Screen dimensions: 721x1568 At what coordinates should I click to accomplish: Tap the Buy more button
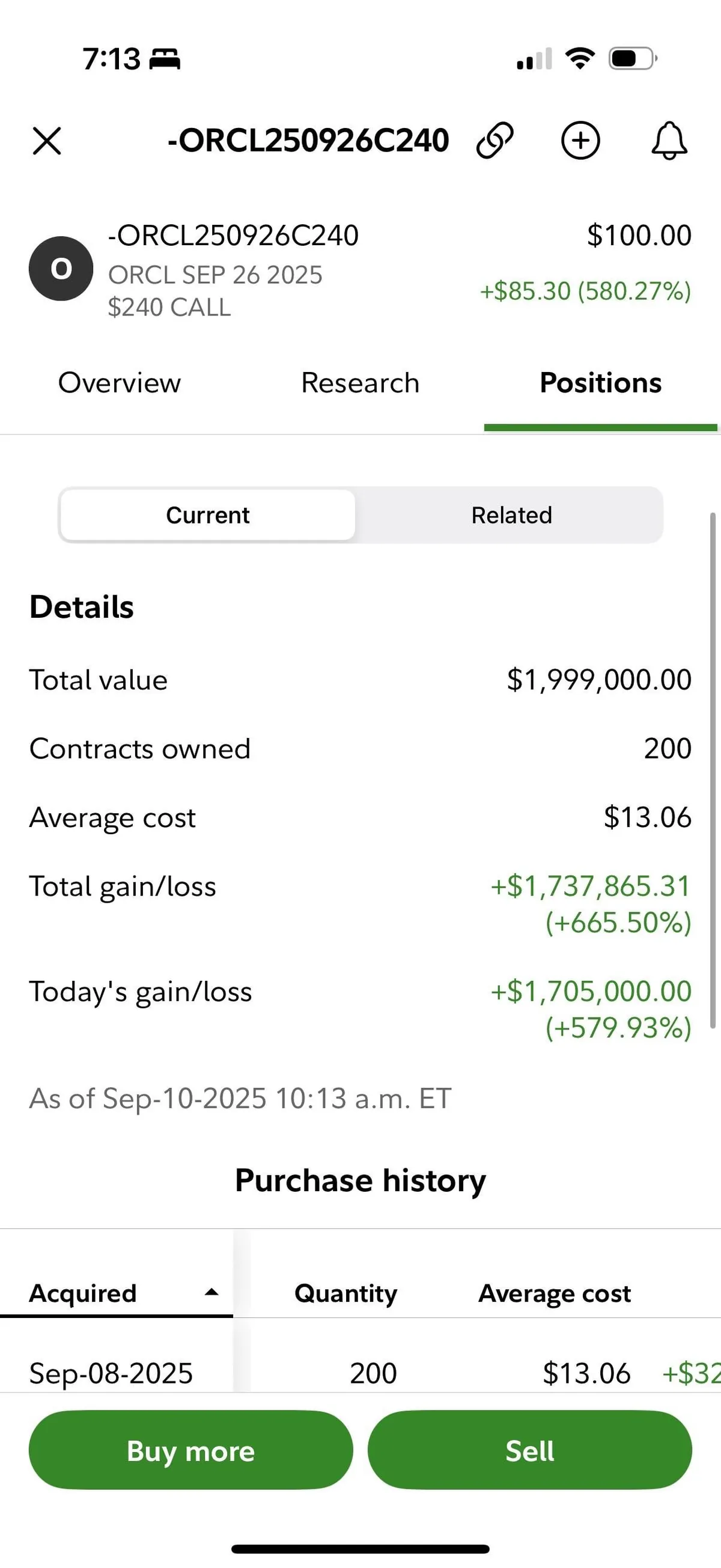tap(190, 1451)
